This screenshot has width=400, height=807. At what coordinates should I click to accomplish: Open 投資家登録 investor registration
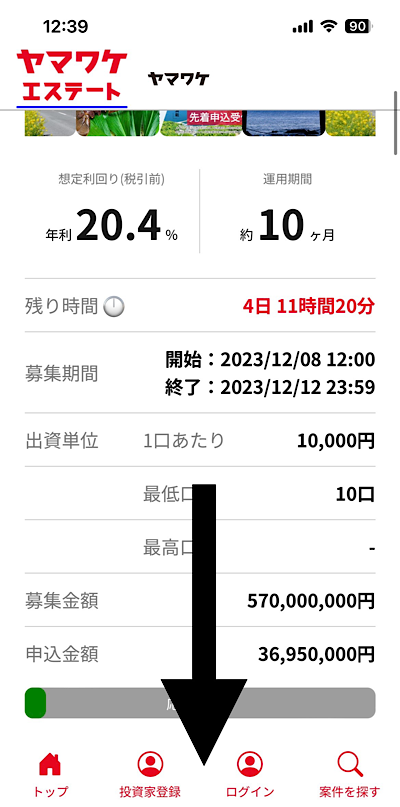coord(150,775)
